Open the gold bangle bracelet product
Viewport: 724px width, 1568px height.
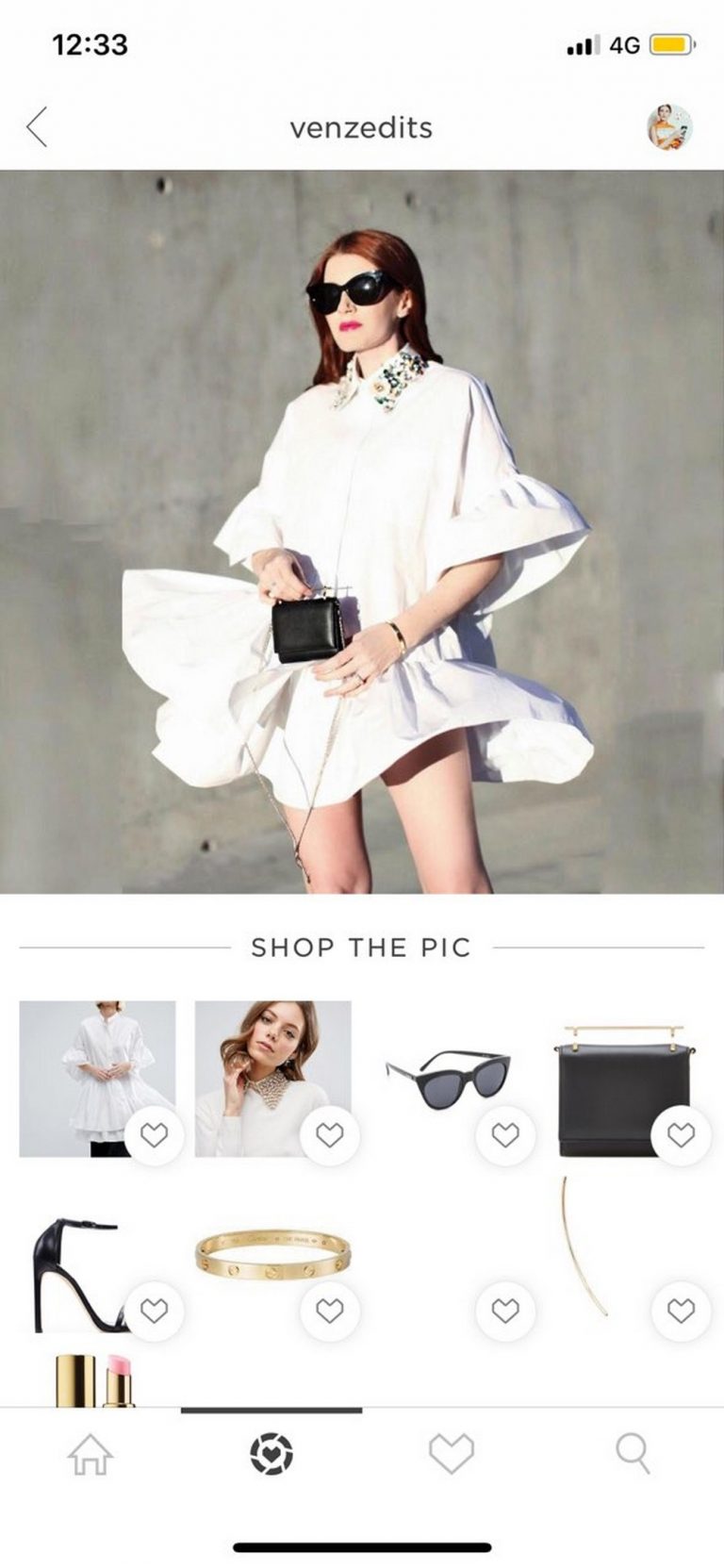273,1253
